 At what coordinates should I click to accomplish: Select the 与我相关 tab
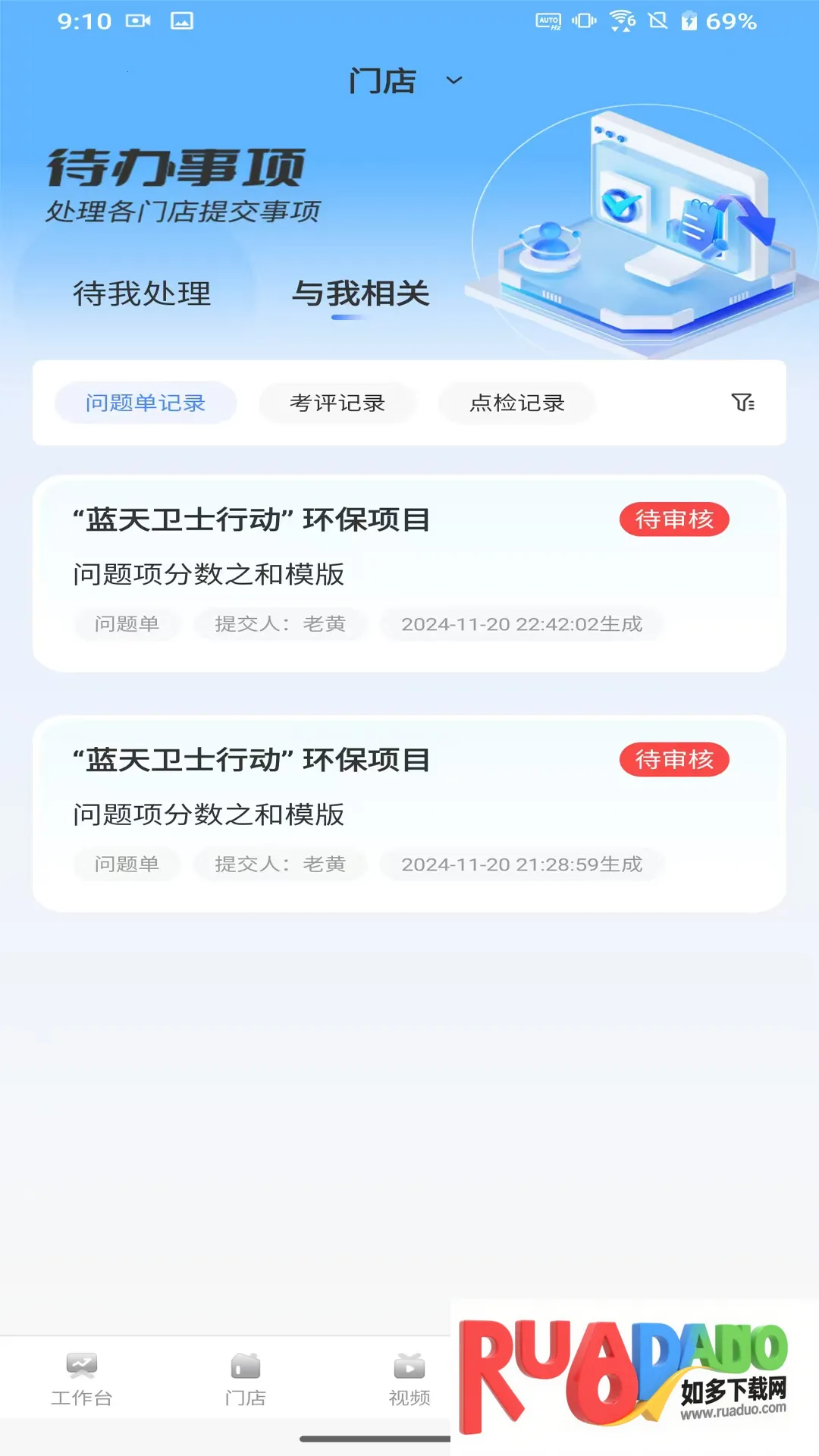(x=361, y=294)
